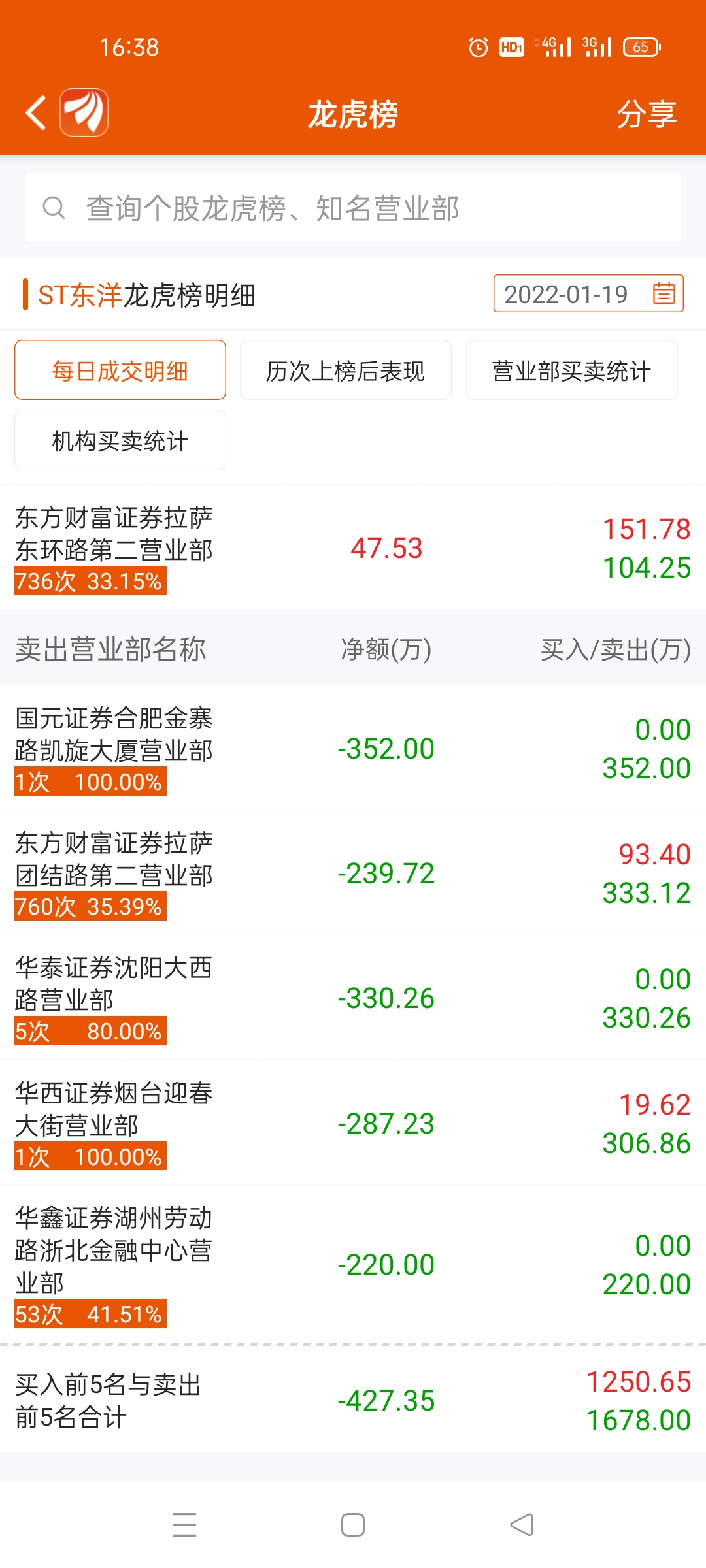706x1568 pixels.
Task: Select the 每日成交明细 tab
Action: 120,370
